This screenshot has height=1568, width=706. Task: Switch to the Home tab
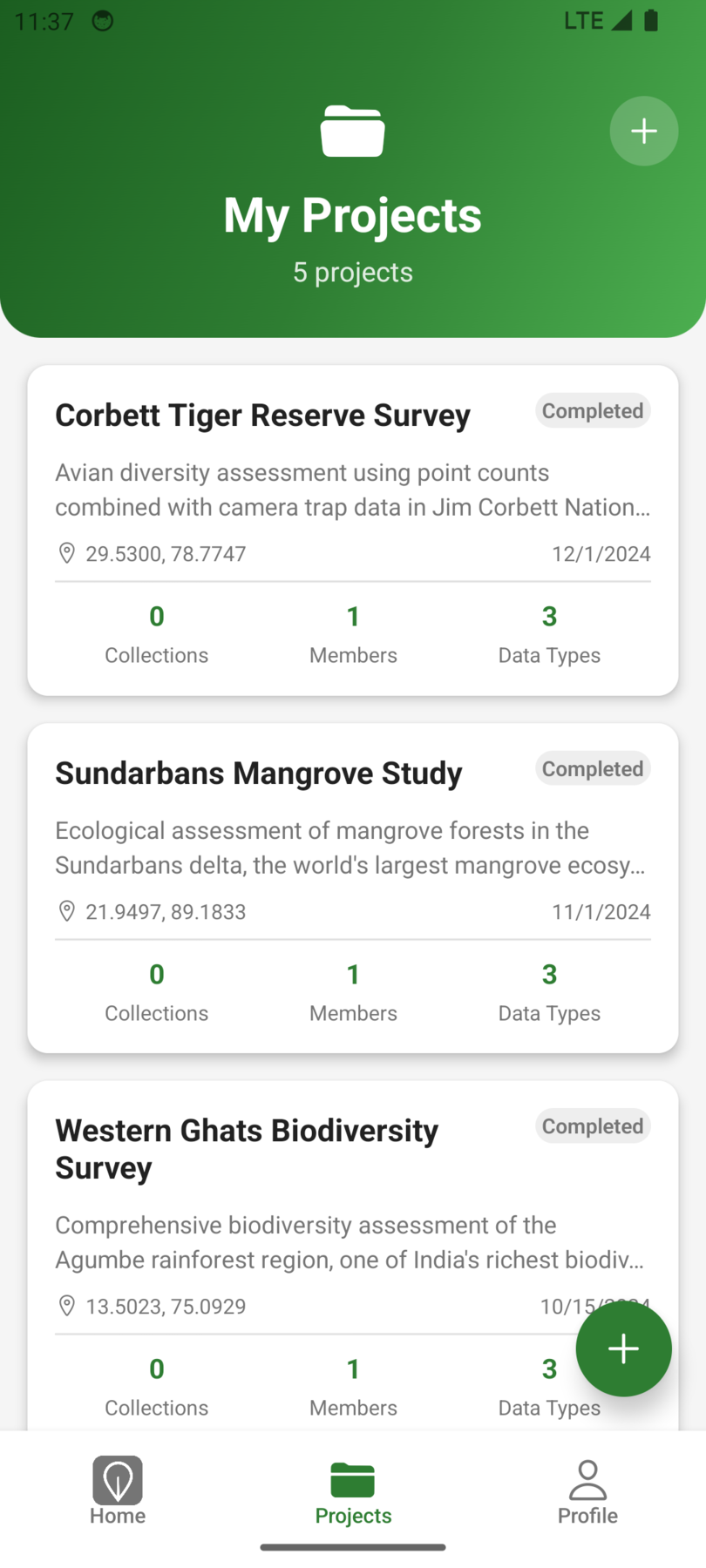pyautogui.click(x=118, y=1490)
